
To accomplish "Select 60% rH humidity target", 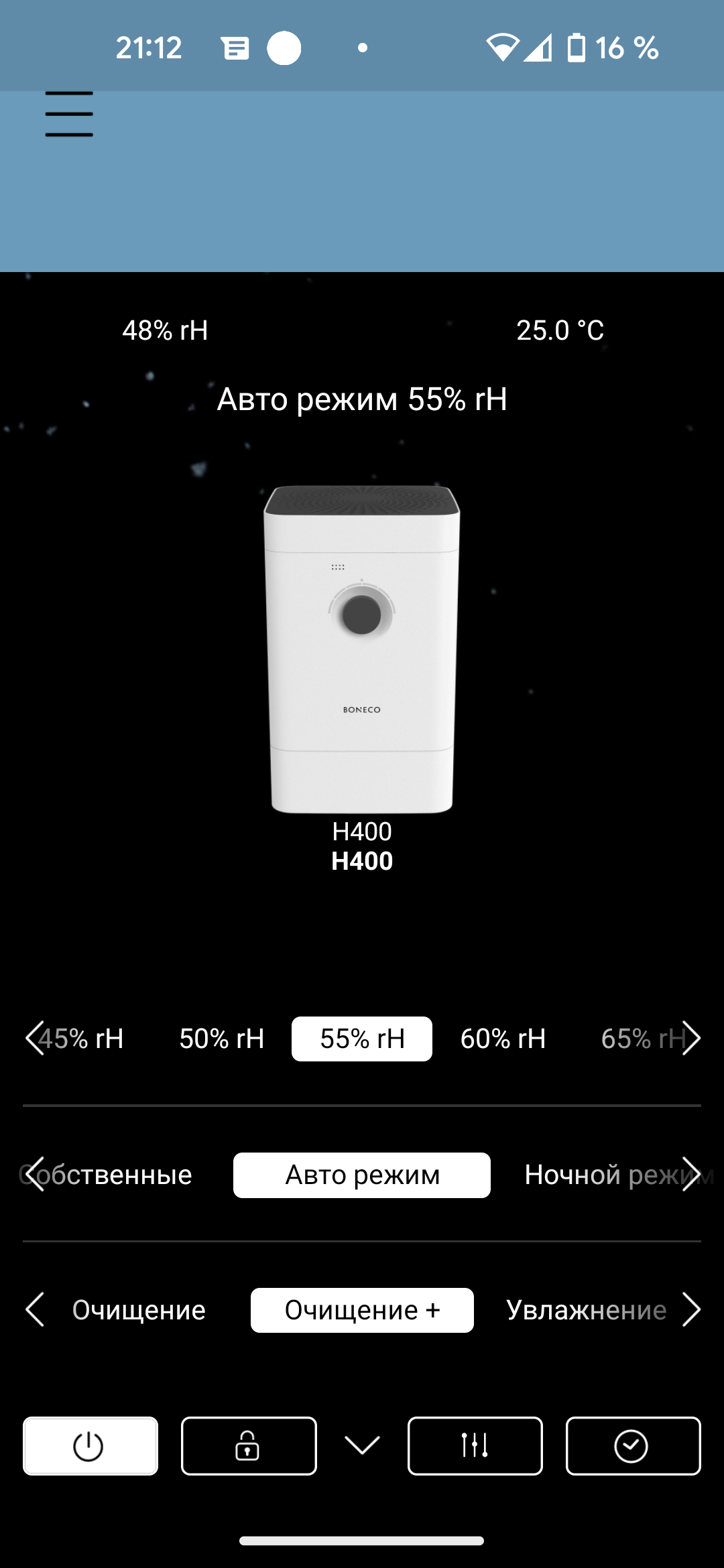I will coord(503,1039).
